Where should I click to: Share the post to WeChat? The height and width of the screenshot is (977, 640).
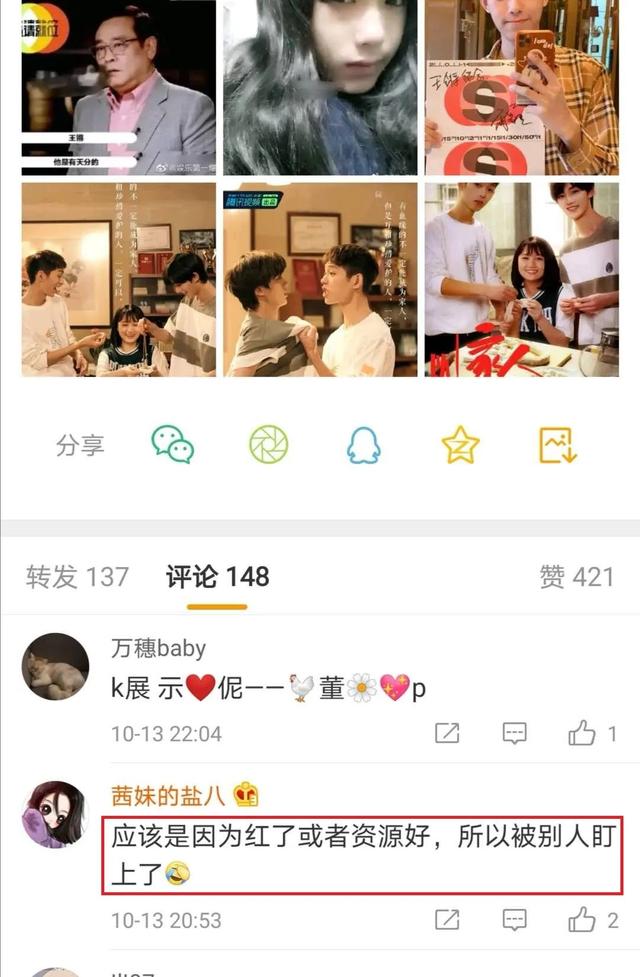pos(173,445)
